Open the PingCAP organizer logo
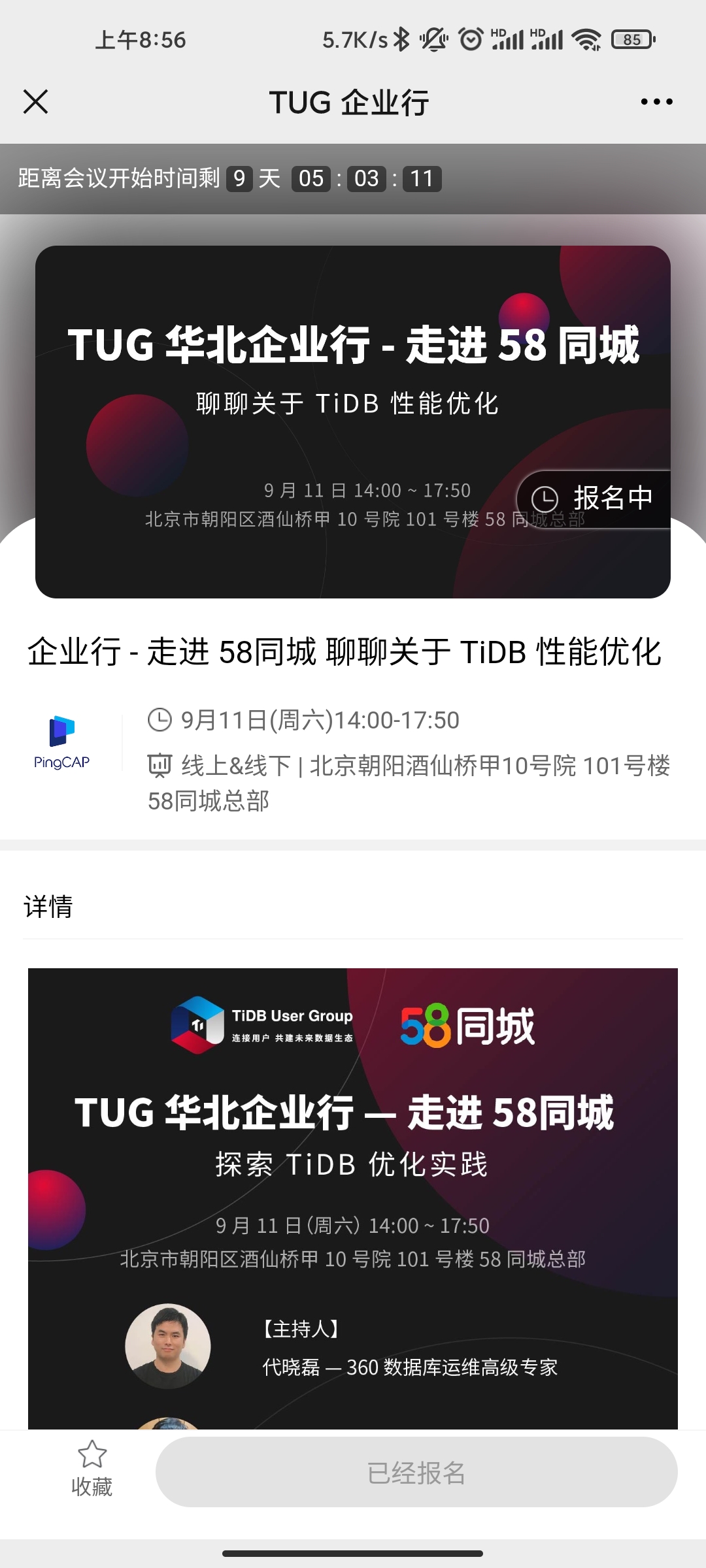The image size is (706, 1568). [x=62, y=742]
